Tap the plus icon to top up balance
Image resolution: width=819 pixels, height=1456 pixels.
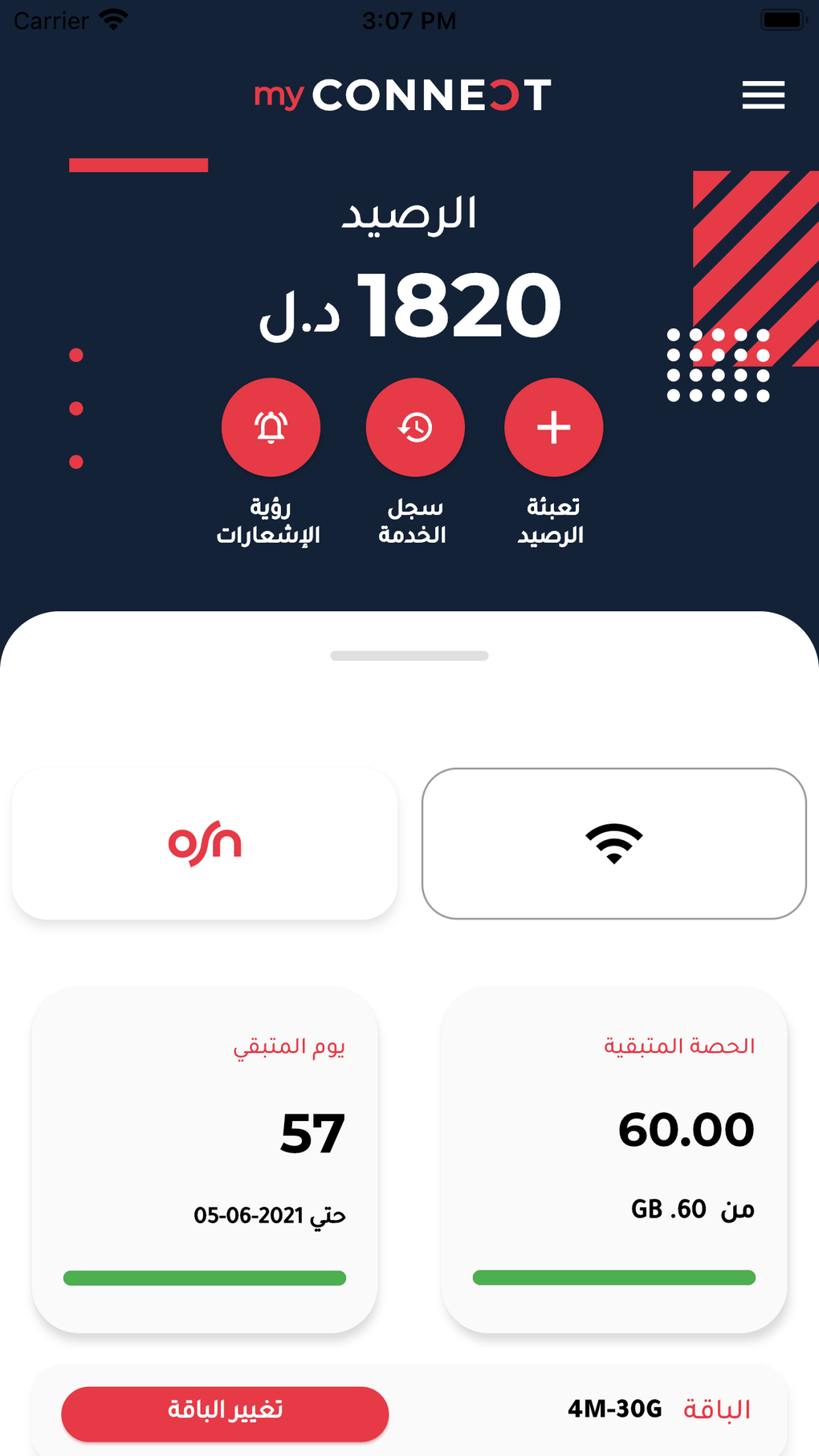pos(553,427)
